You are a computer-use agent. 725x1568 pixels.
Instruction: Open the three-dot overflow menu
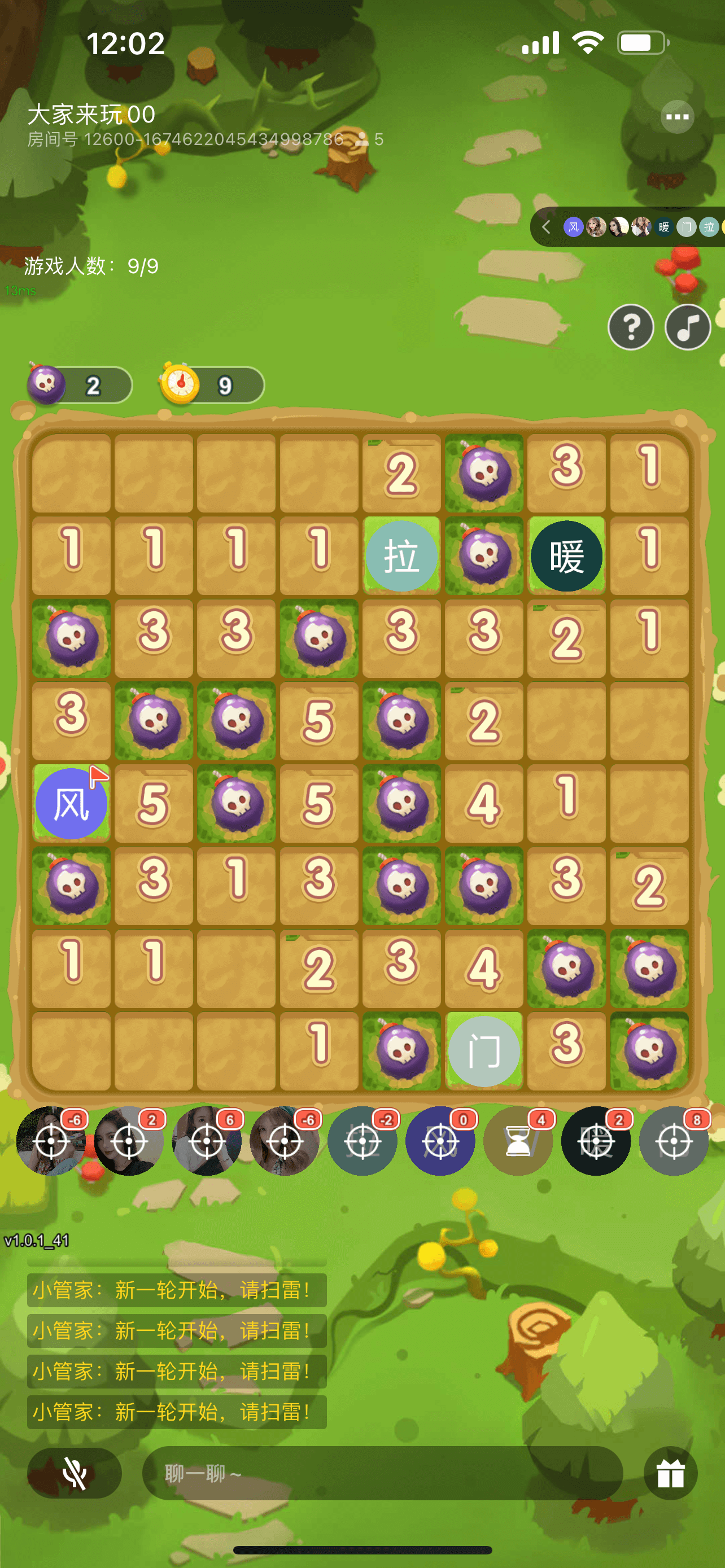[x=677, y=116]
